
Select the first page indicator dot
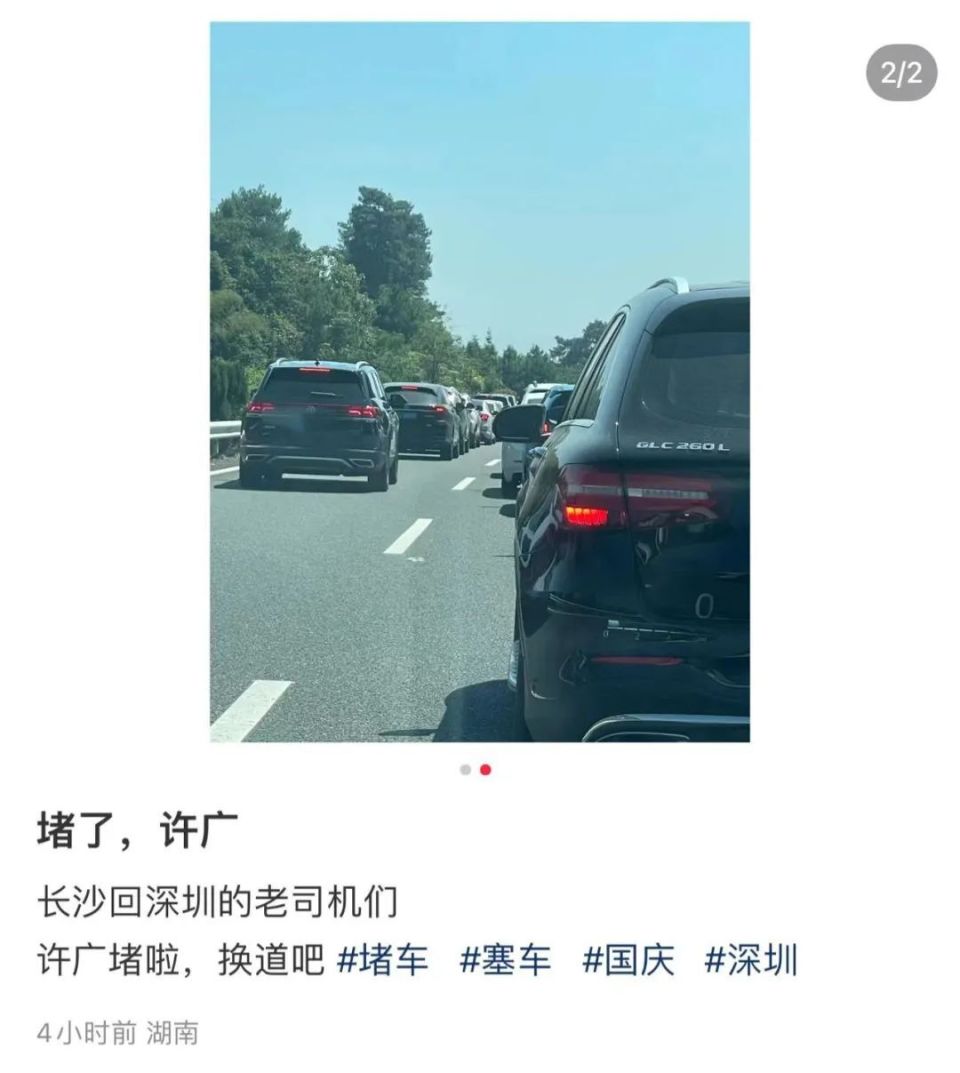(x=465, y=770)
